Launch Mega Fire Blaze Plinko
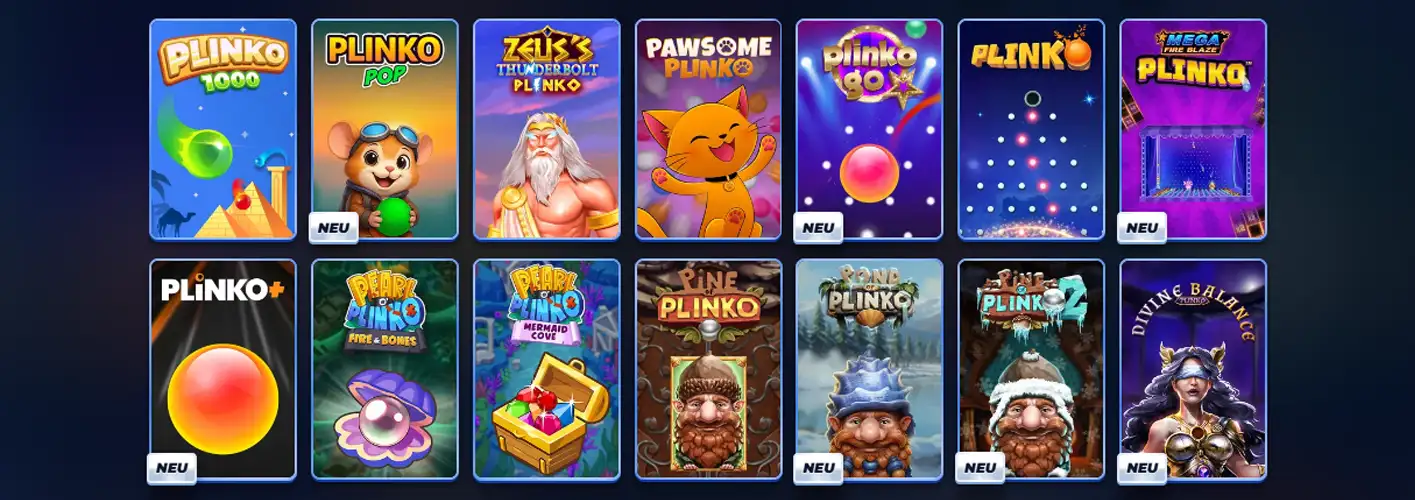 point(1193,130)
